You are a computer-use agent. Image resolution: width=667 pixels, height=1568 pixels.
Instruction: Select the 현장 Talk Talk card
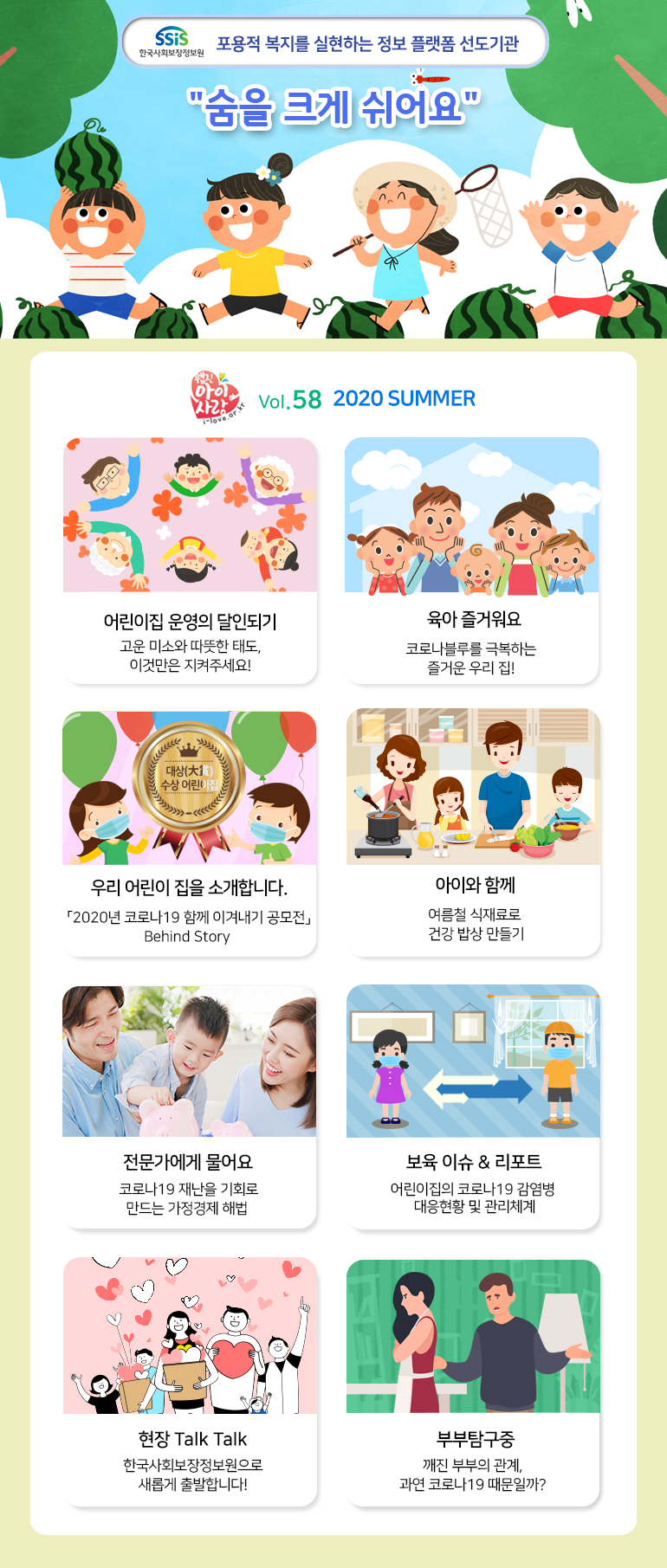point(190,1380)
